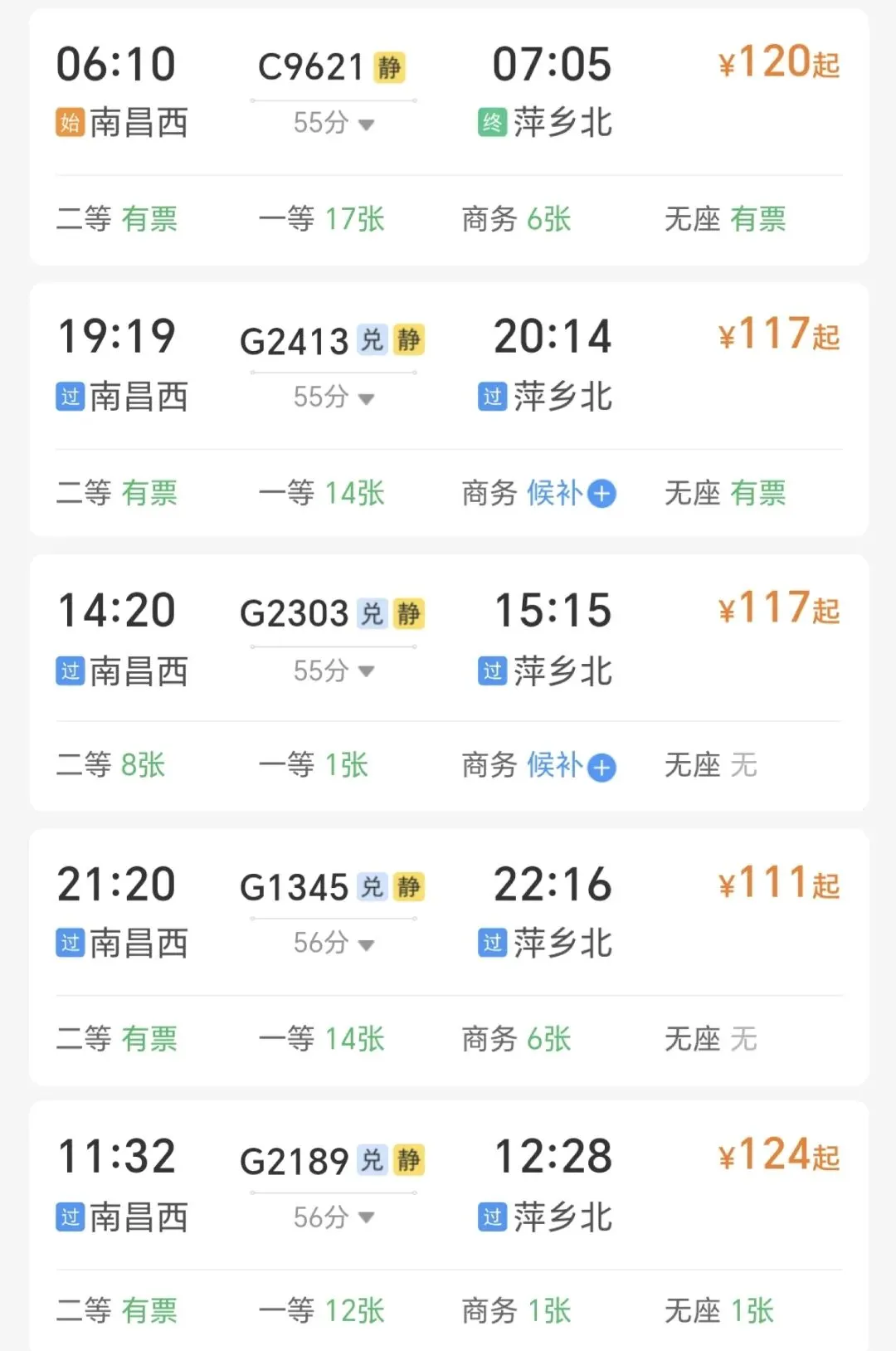Join 候补 waitlist for G2413 商务 seat

601,494
